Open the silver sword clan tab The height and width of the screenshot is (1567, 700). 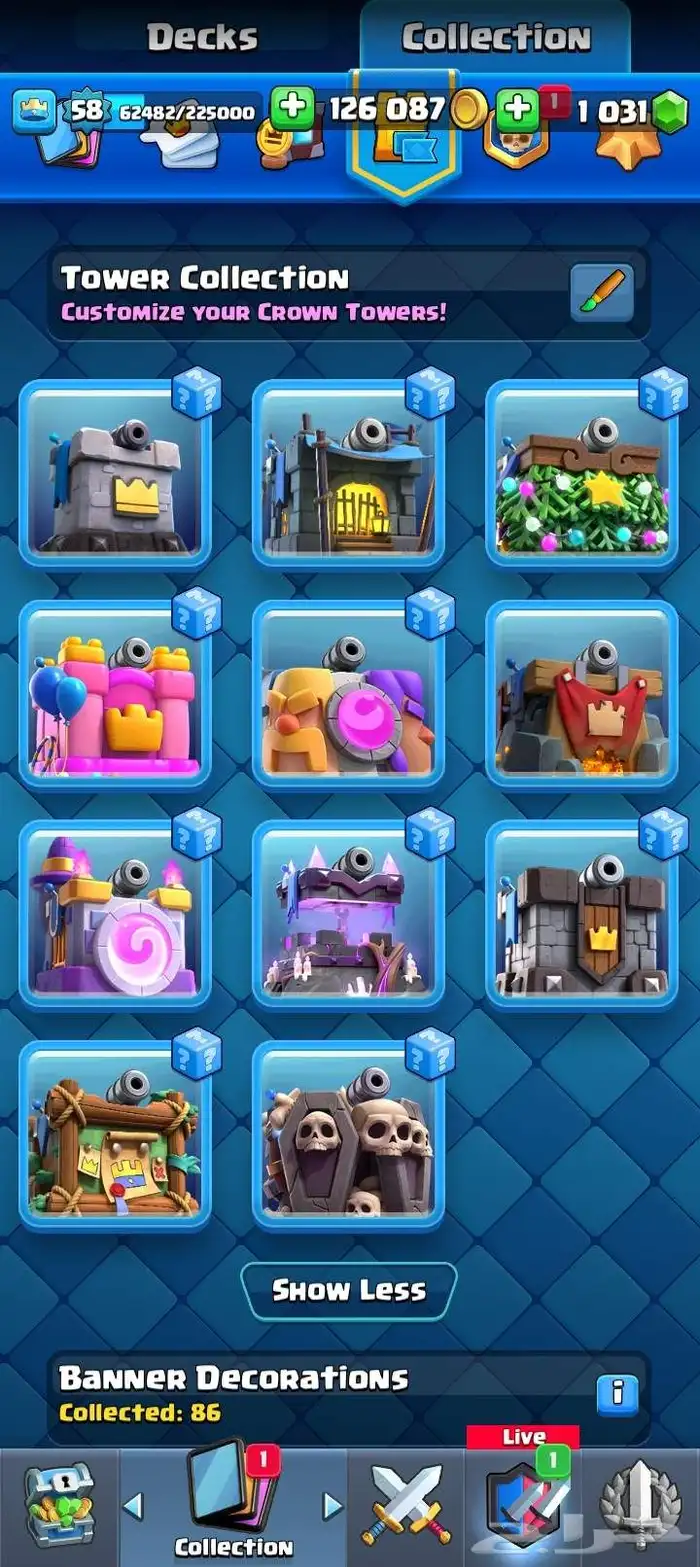[641, 1505]
